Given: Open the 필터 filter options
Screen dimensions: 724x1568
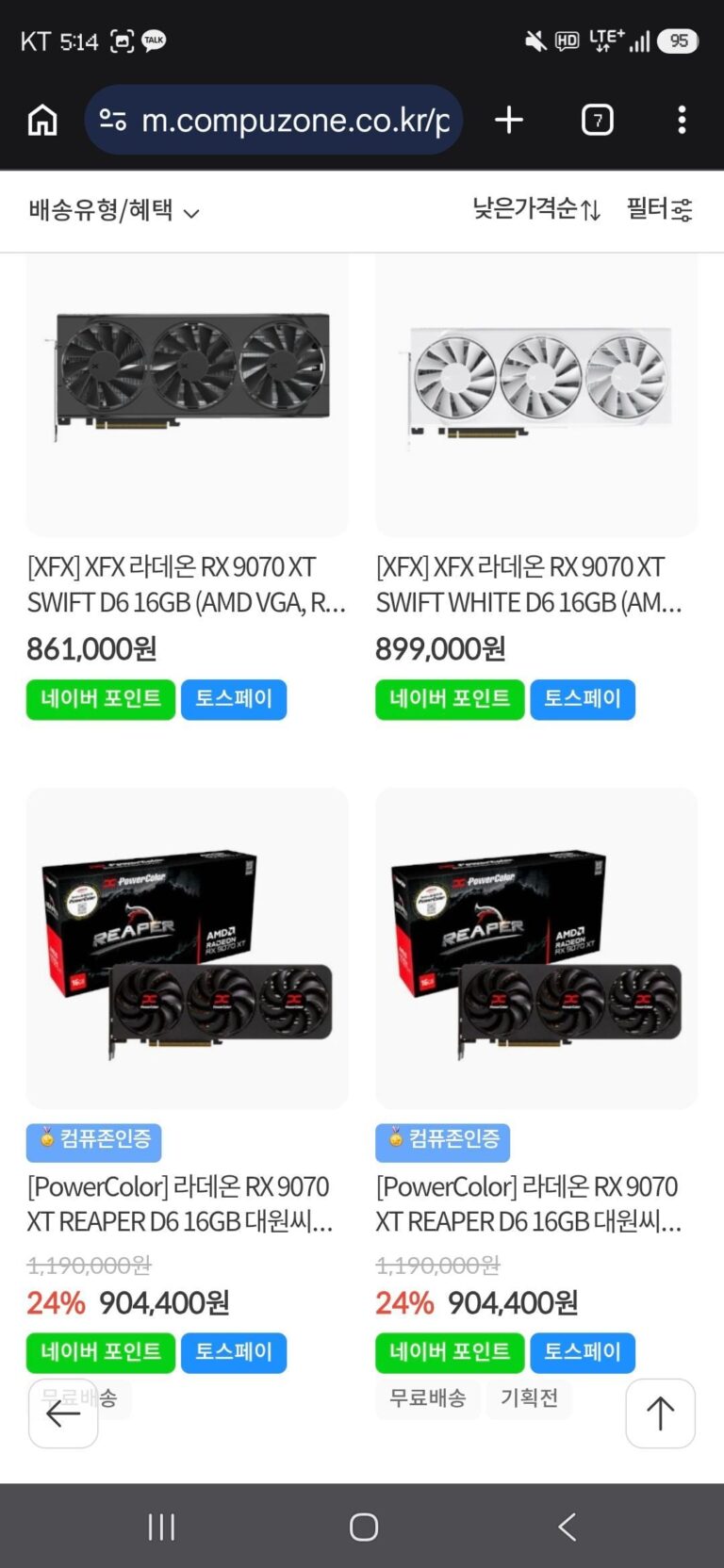Looking at the screenshot, I should pyautogui.click(x=660, y=209).
